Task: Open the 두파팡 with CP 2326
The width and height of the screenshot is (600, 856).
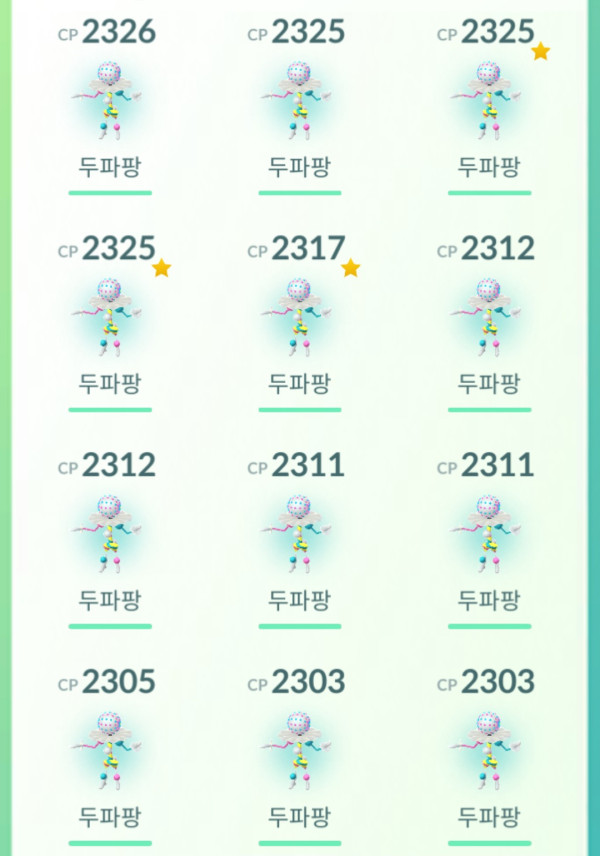Action: (110, 101)
